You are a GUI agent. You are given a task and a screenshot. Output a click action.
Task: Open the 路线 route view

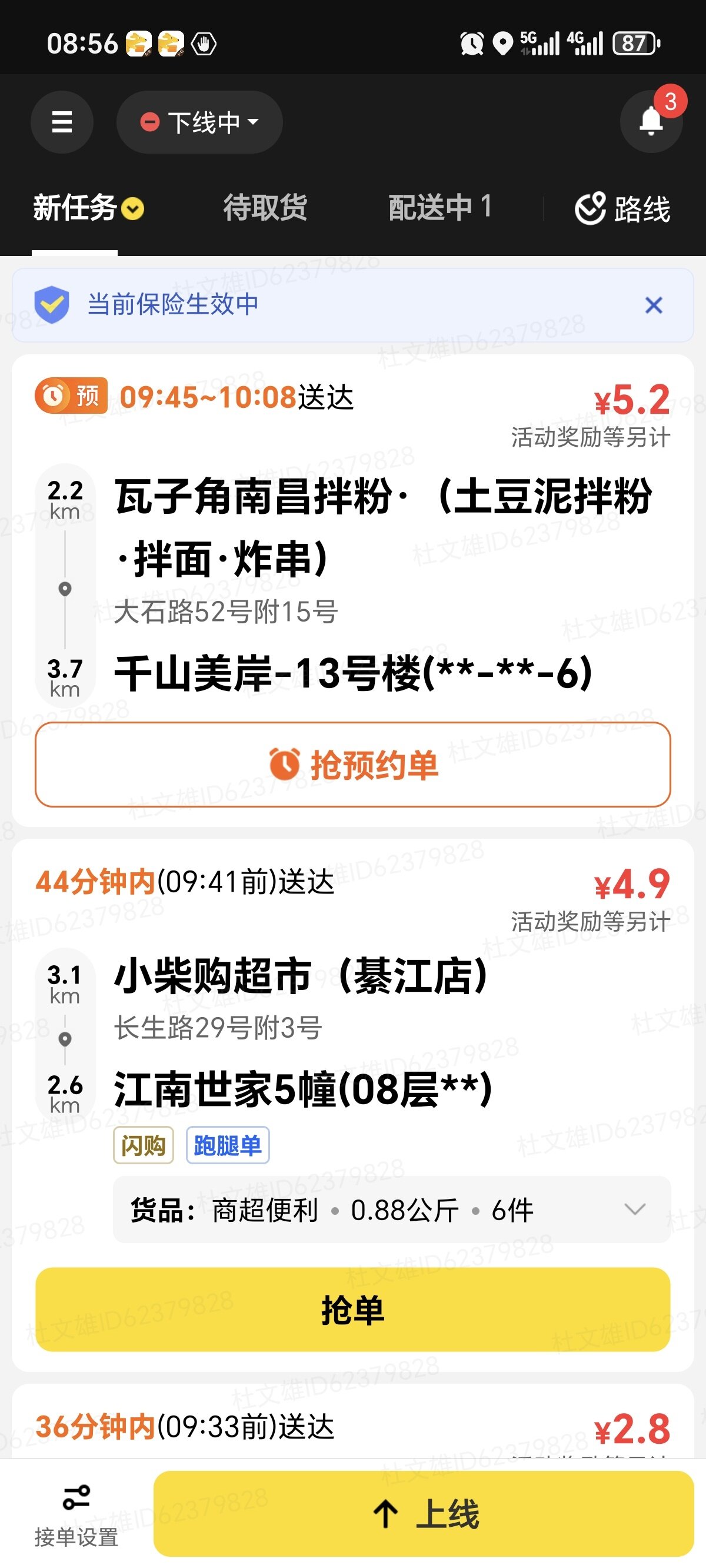(622, 209)
